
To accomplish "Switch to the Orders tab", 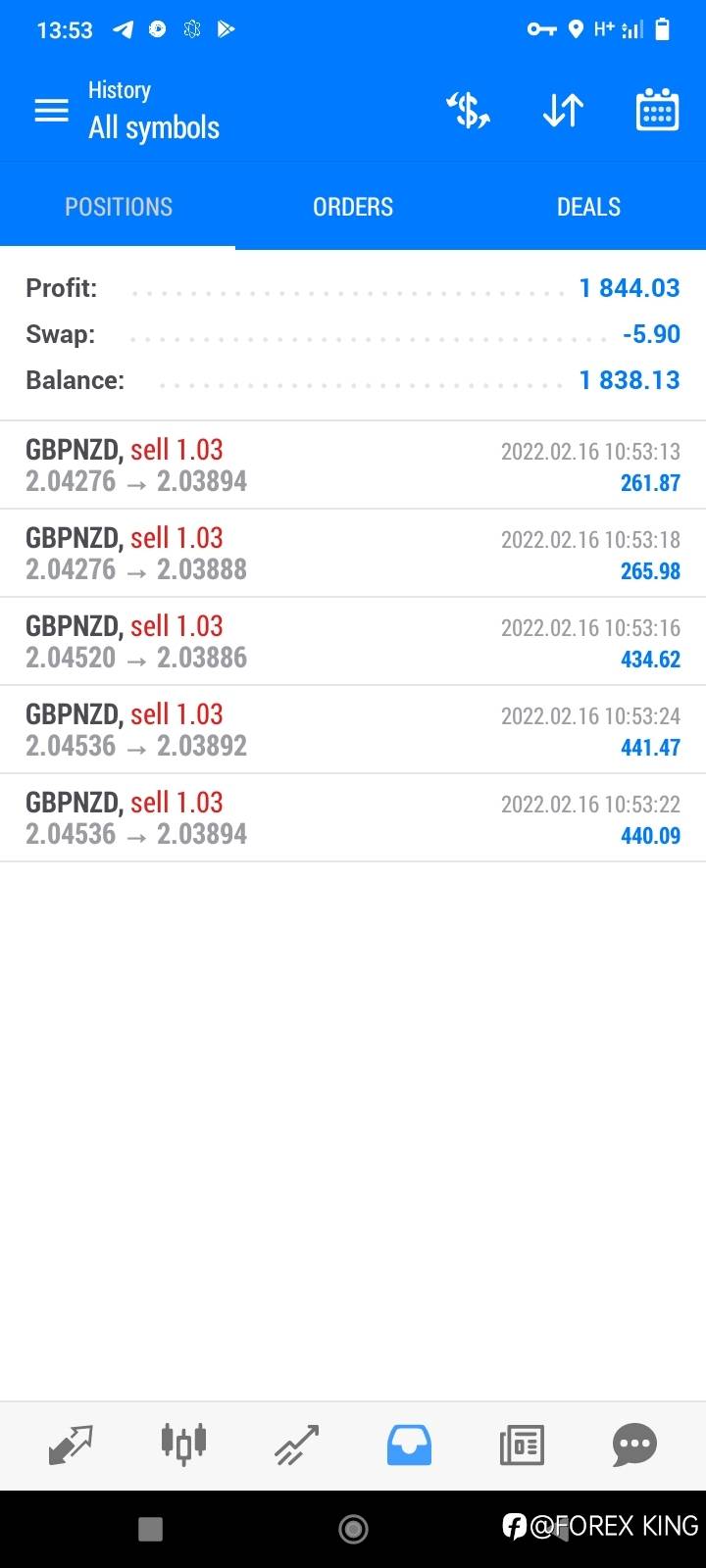I will 353,207.
